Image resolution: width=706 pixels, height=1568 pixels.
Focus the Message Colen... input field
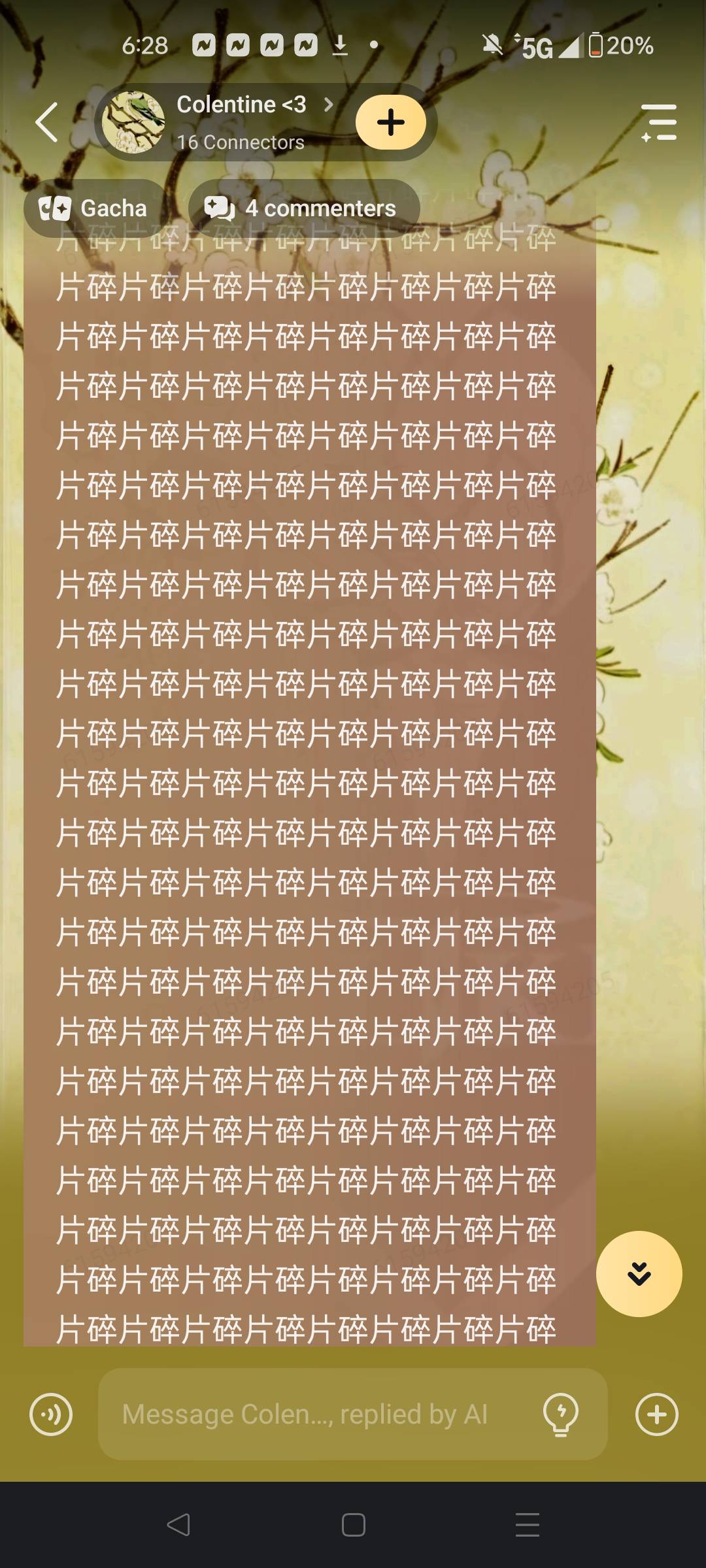click(314, 1414)
